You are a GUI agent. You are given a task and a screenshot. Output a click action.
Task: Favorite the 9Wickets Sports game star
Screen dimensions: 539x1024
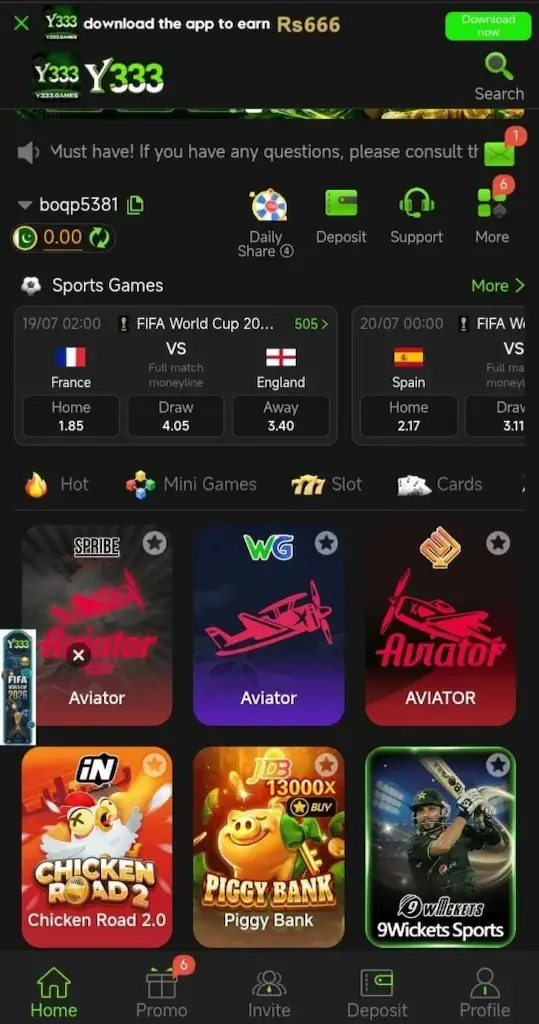coord(498,765)
